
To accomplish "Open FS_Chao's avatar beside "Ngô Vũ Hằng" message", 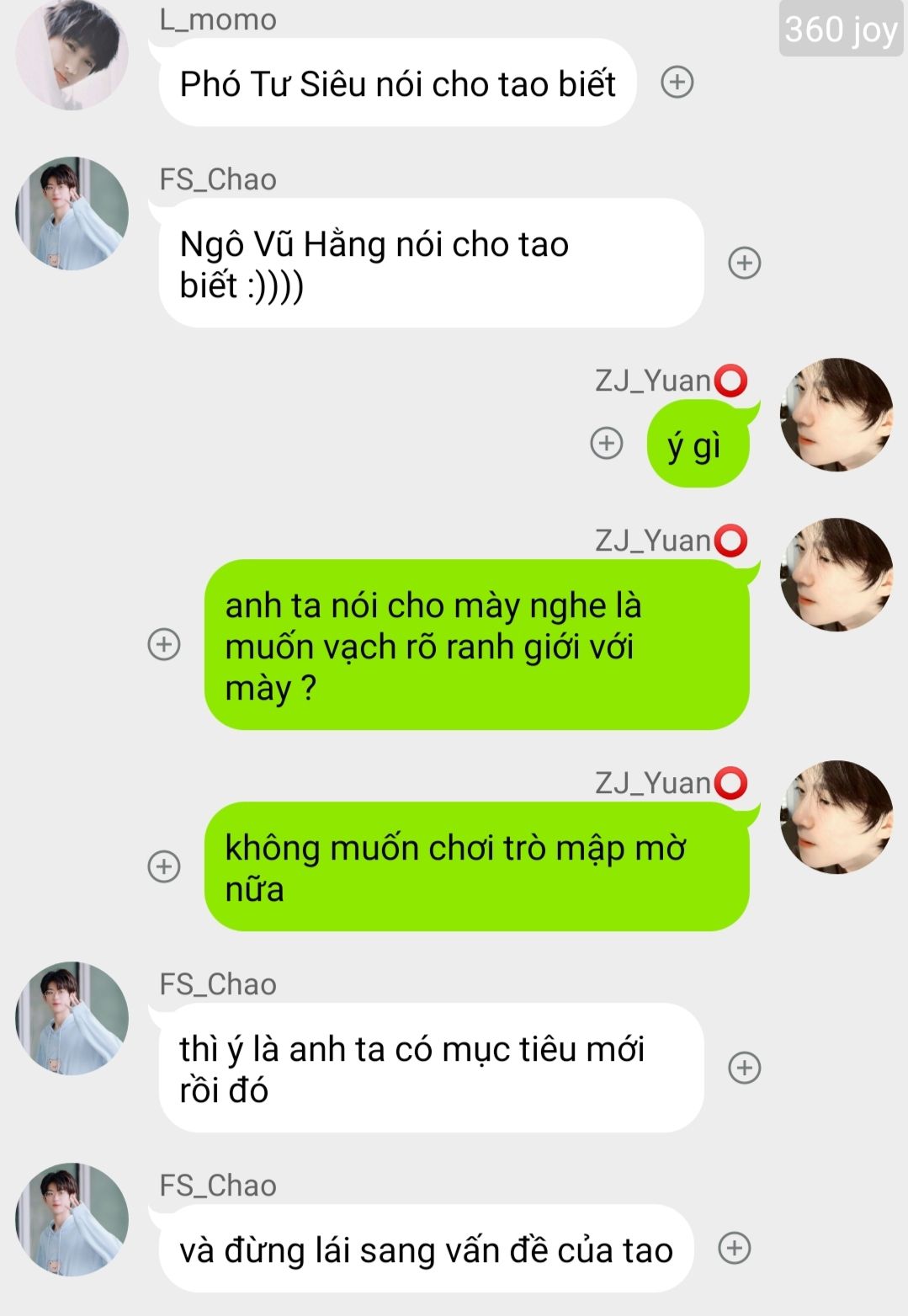I will coord(72,213).
